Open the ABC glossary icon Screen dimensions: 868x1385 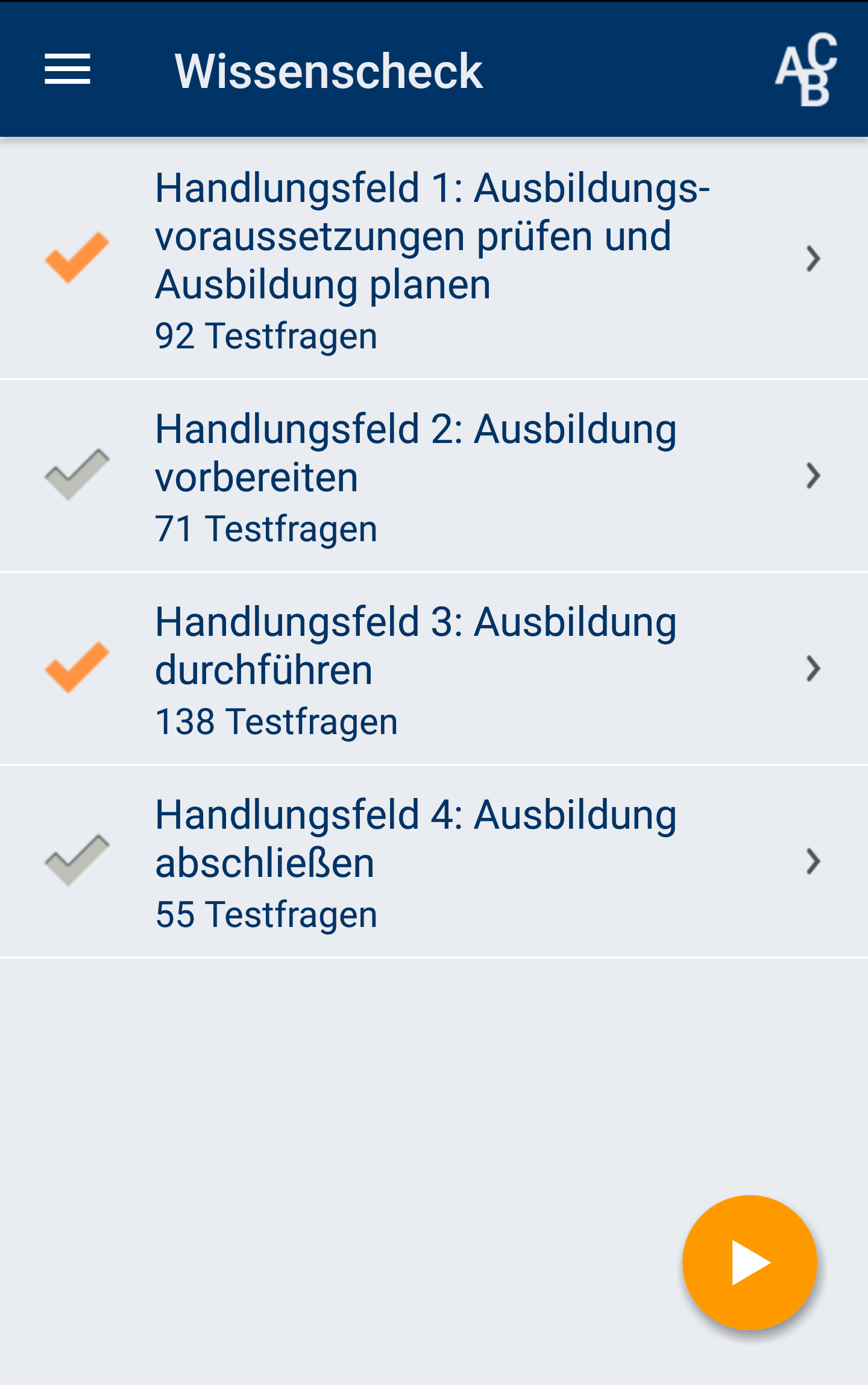point(806,70)
